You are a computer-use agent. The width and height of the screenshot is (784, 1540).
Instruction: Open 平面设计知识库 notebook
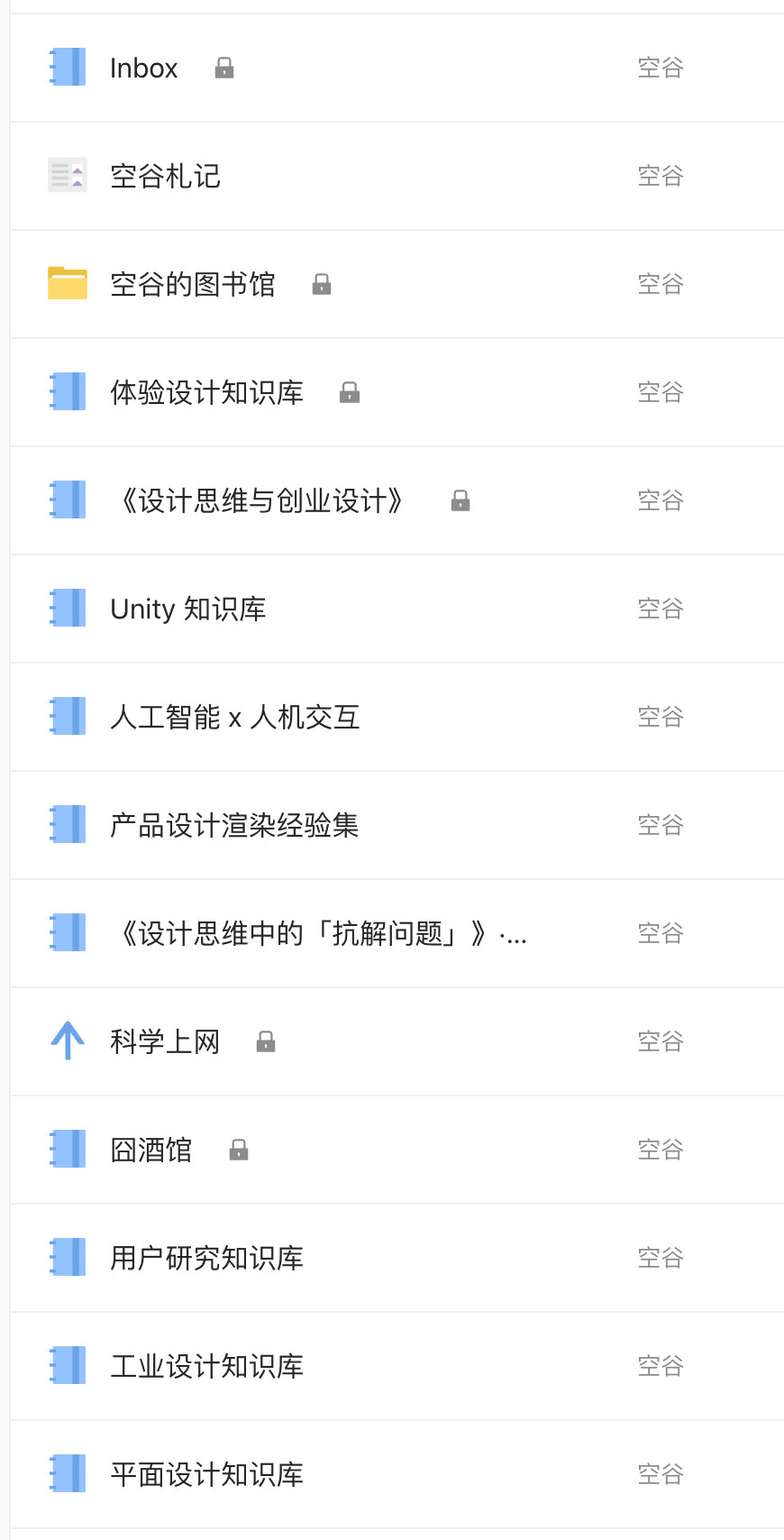pos(206,1475)
